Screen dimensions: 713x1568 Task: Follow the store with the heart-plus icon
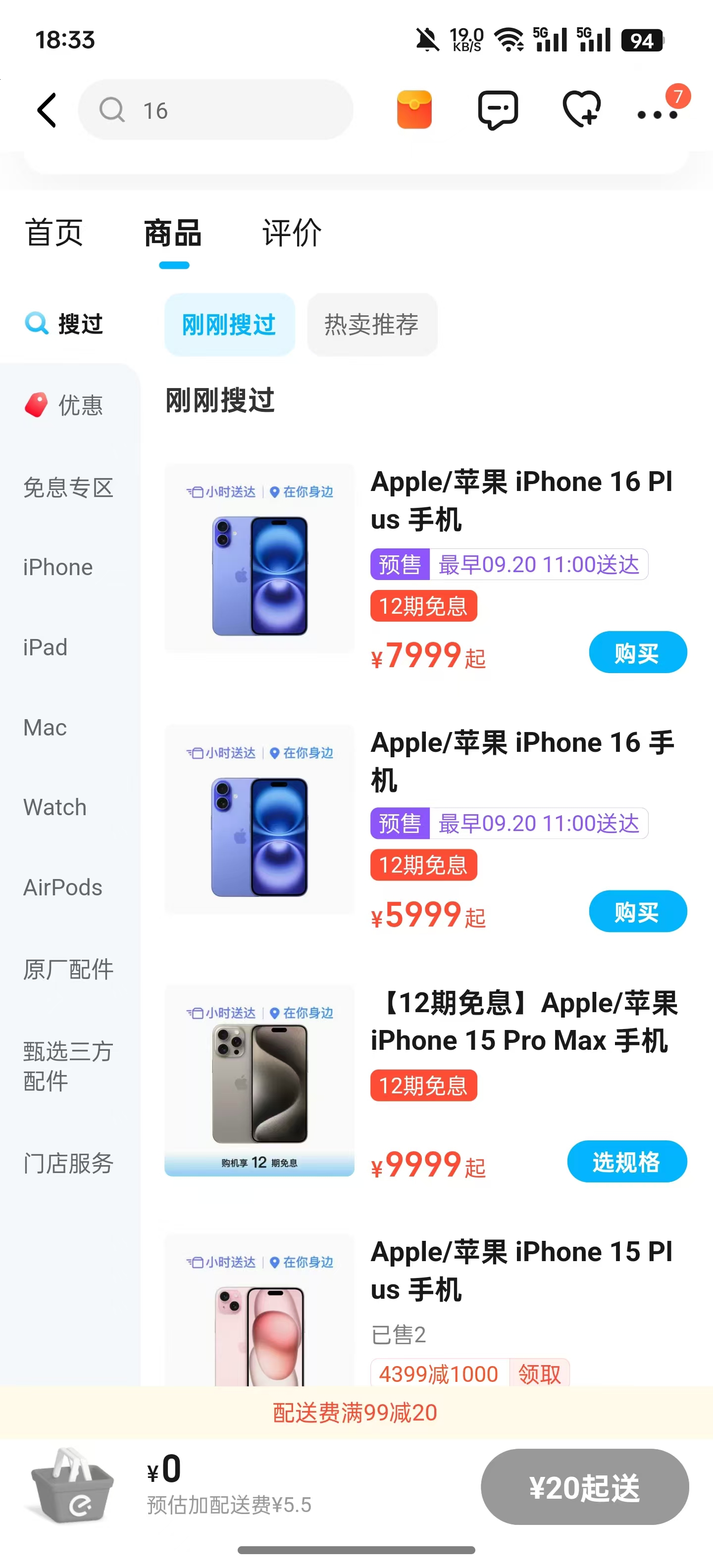coord(581,110)
